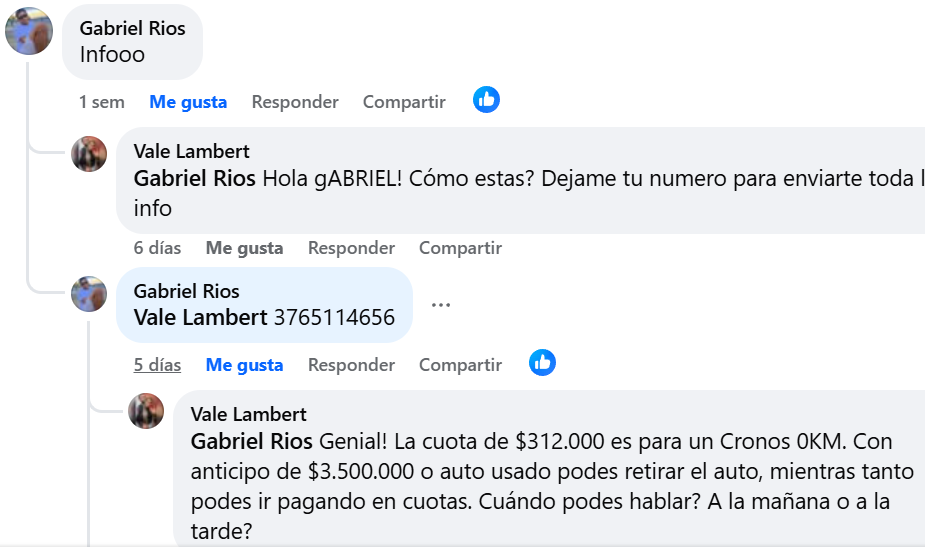View like reactions on the "Infooo" comment
The image size is (925, 551).
486,100
